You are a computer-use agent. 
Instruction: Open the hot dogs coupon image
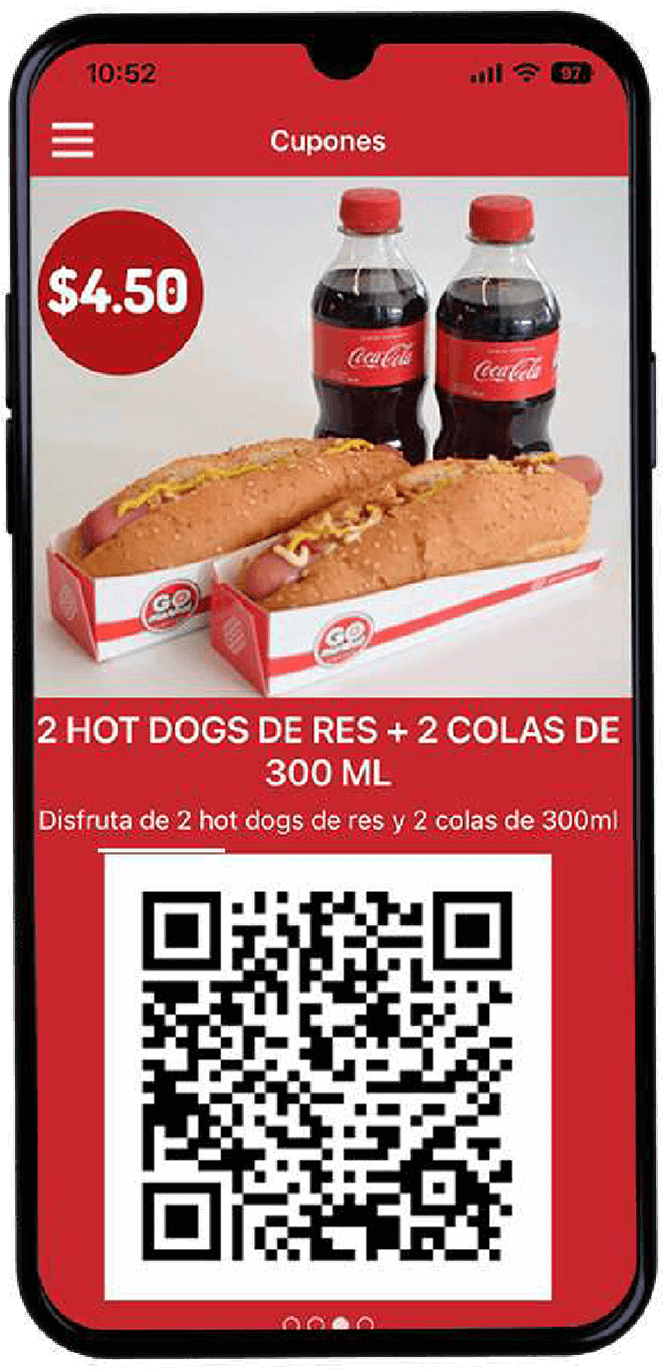pos(332,437)
